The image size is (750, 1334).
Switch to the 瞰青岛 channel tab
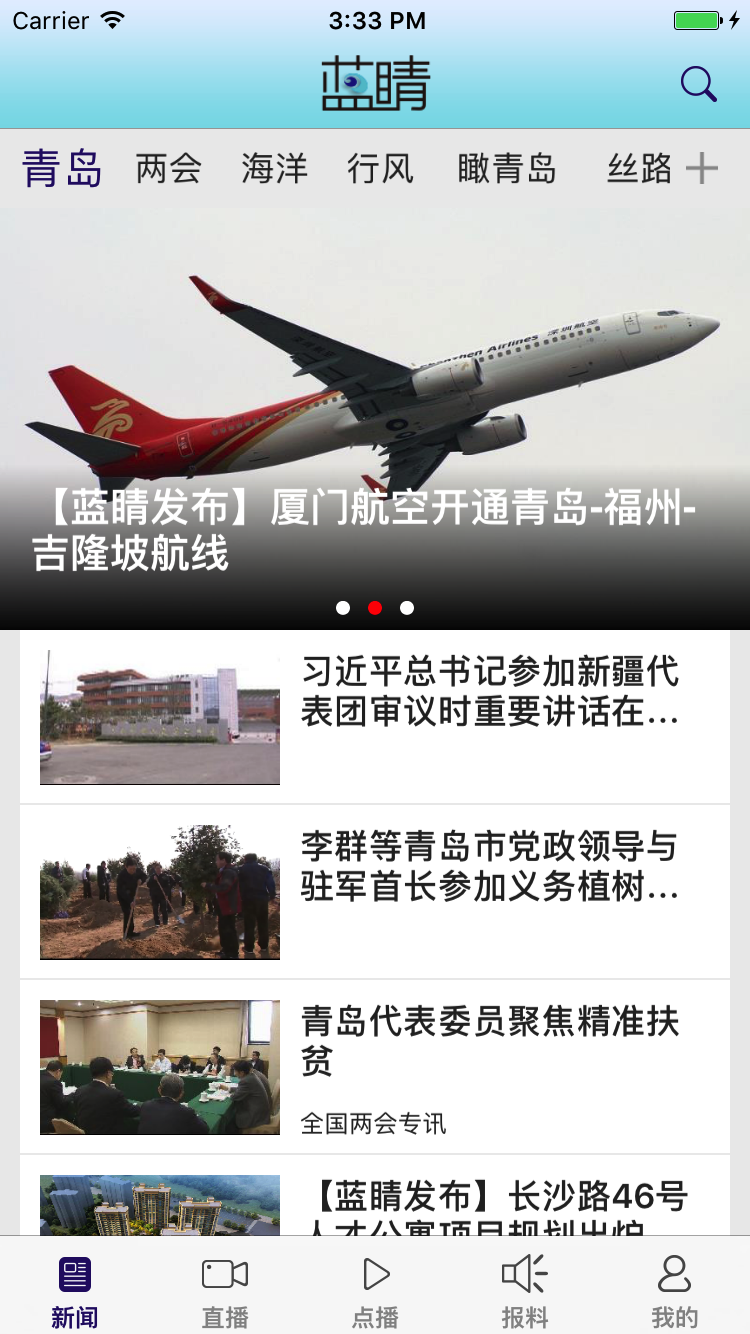click(506, 169)
